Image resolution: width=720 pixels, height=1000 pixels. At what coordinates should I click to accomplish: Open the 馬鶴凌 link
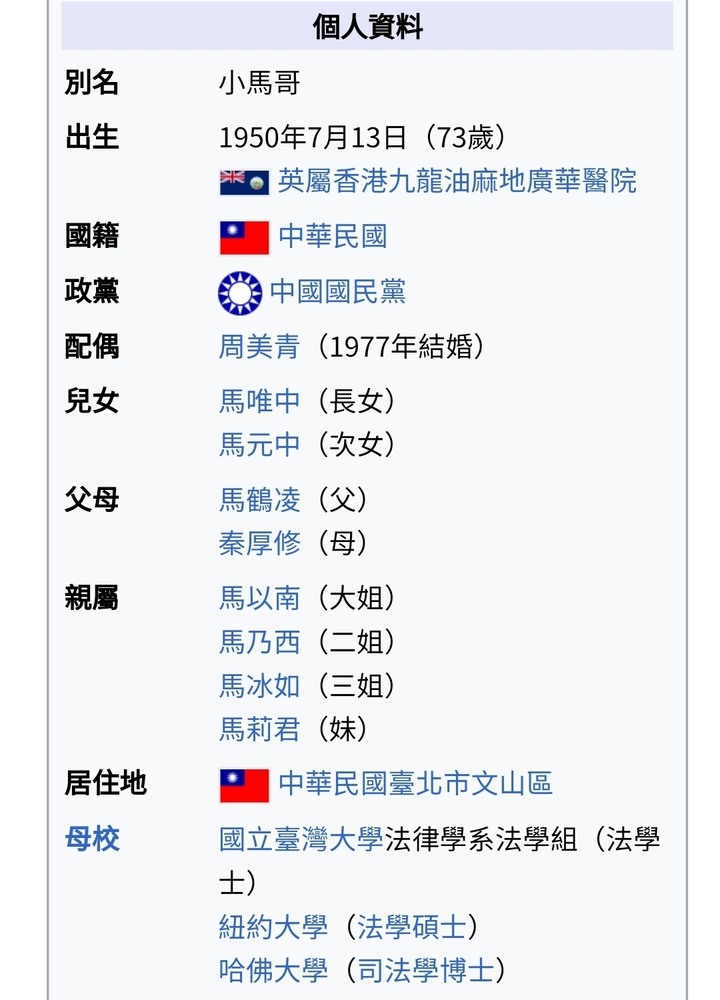tap(259, 499)
